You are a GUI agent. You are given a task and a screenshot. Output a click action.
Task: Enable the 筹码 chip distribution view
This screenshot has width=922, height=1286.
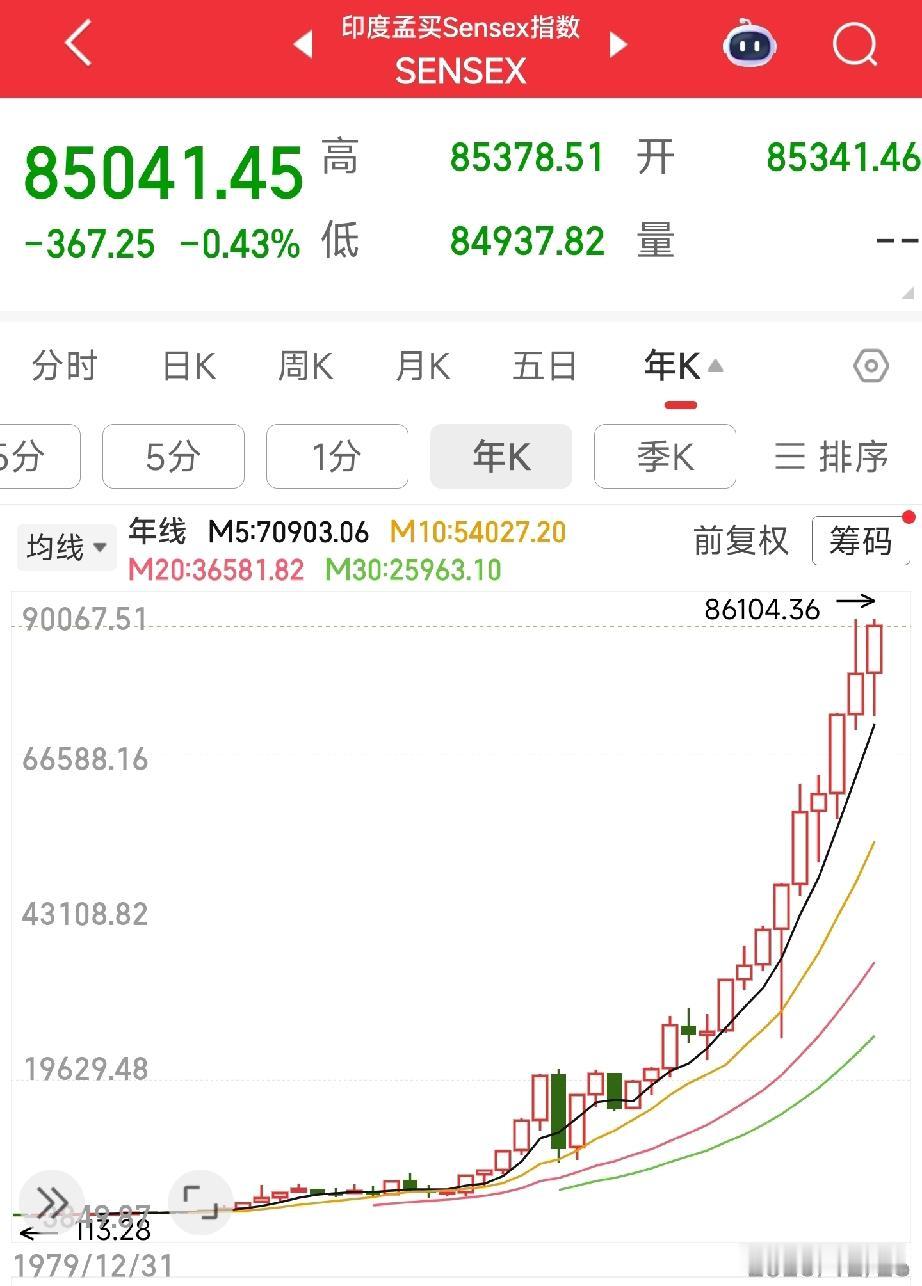[x=861, y=540]
